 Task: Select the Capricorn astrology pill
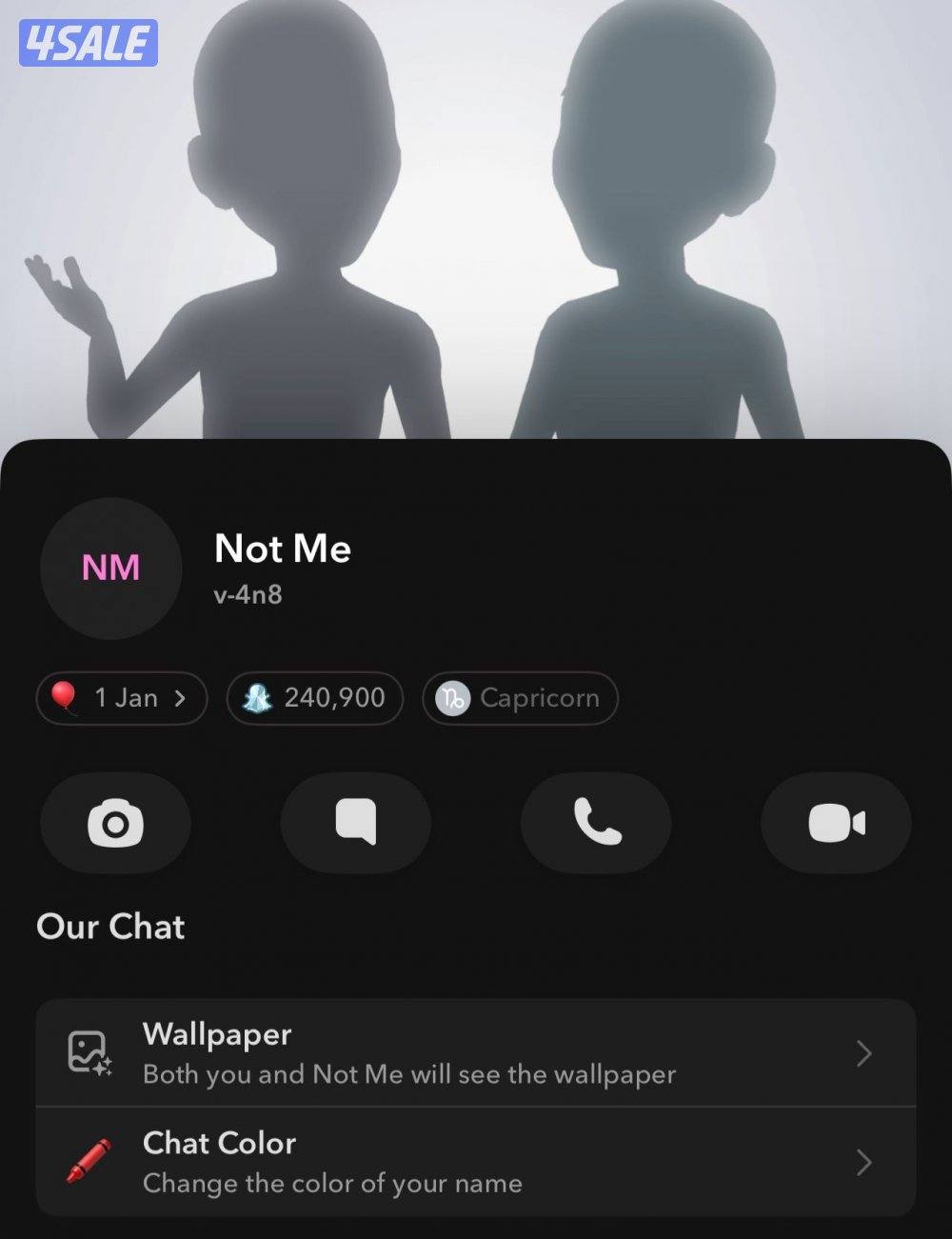[x=520, y=698]
